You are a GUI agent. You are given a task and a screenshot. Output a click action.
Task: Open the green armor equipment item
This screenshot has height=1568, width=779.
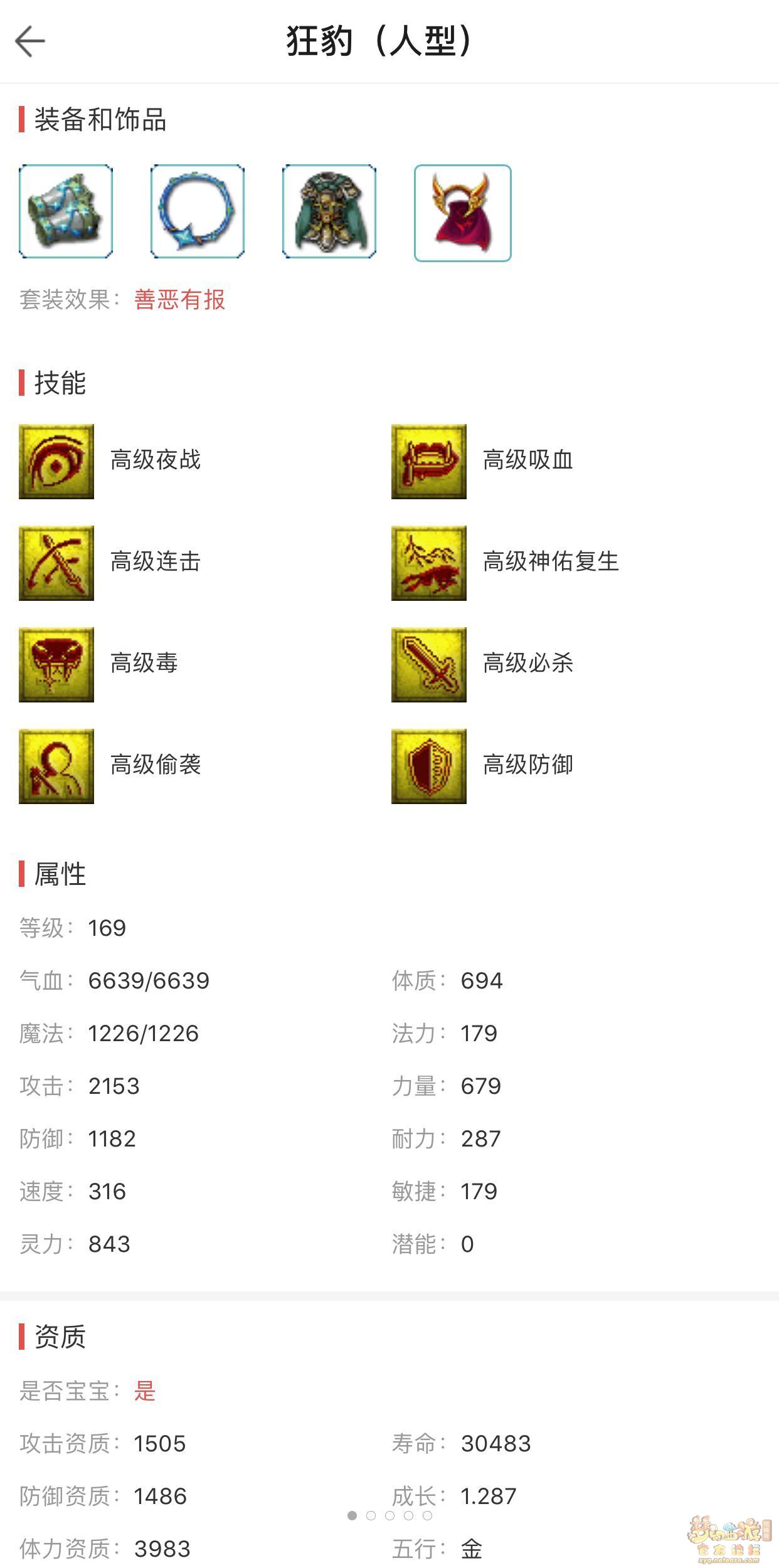pos(329,212)
